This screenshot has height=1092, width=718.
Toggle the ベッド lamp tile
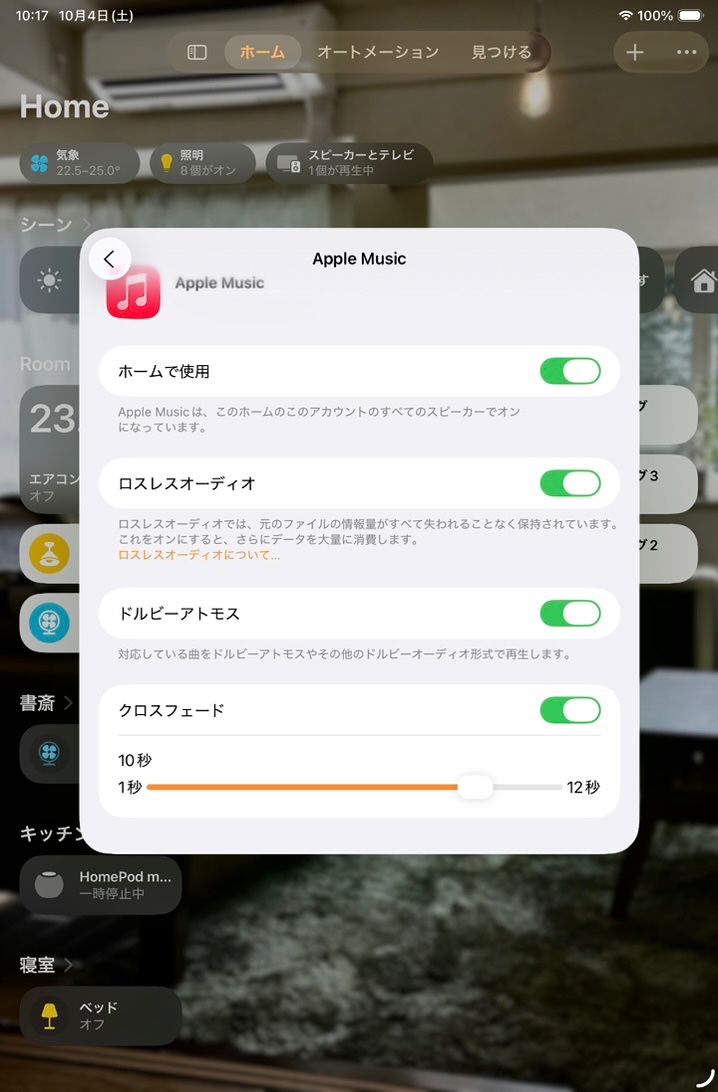[x=100, y=1015]
